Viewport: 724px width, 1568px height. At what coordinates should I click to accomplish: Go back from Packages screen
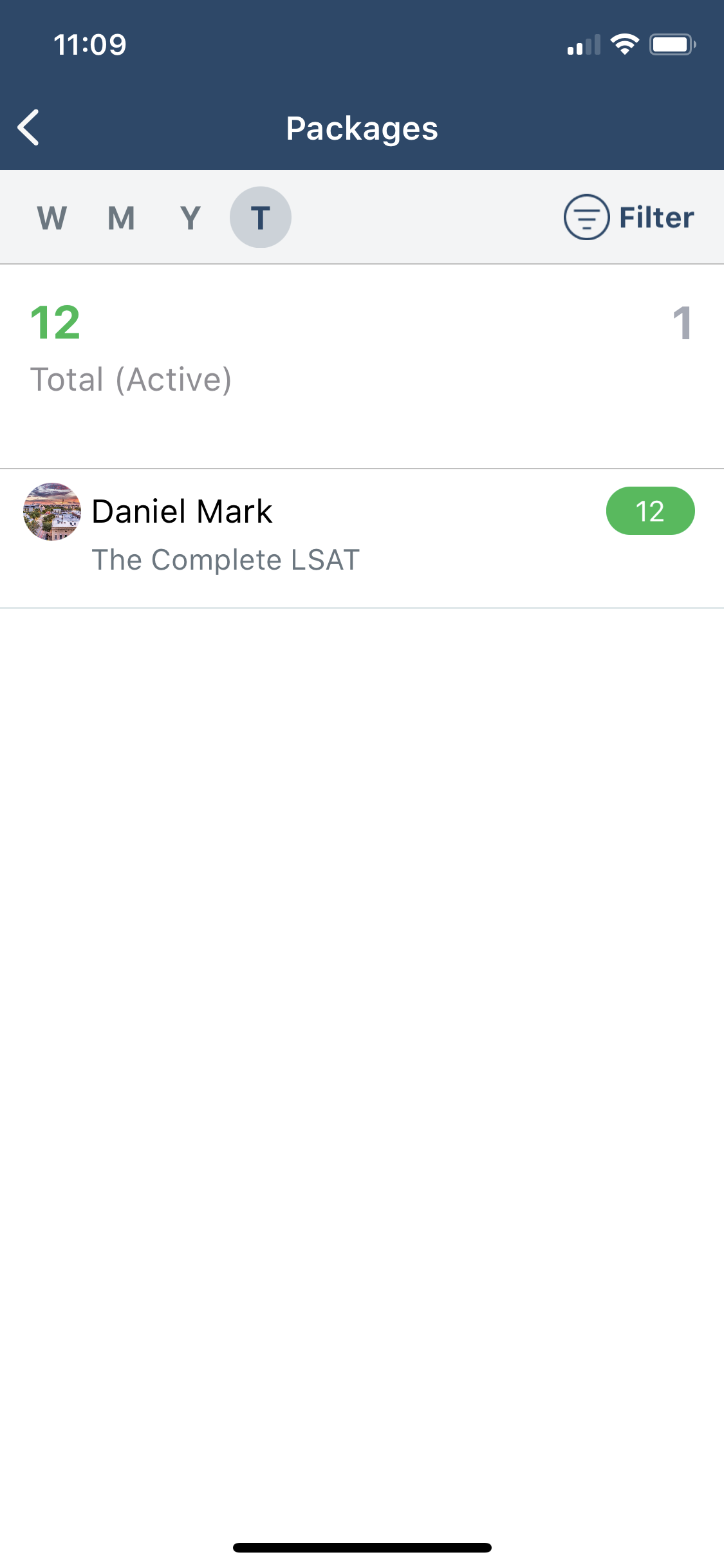coord(29,127)
